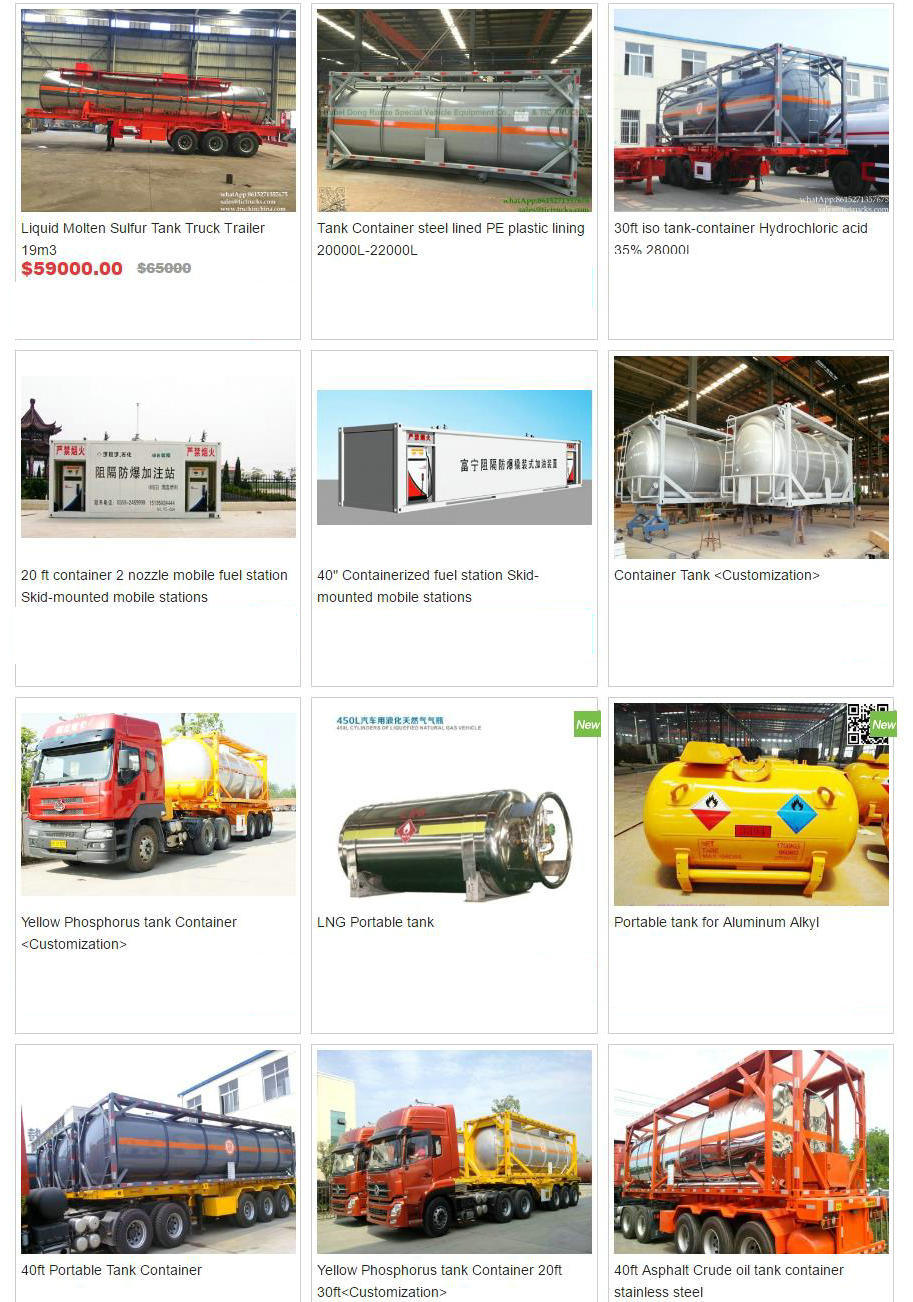The height and width of the screenshot is (1302, 913).
Task: View Yellow Phosphorus tank Container 20ft 30ft product
Action: (439, 1270)
